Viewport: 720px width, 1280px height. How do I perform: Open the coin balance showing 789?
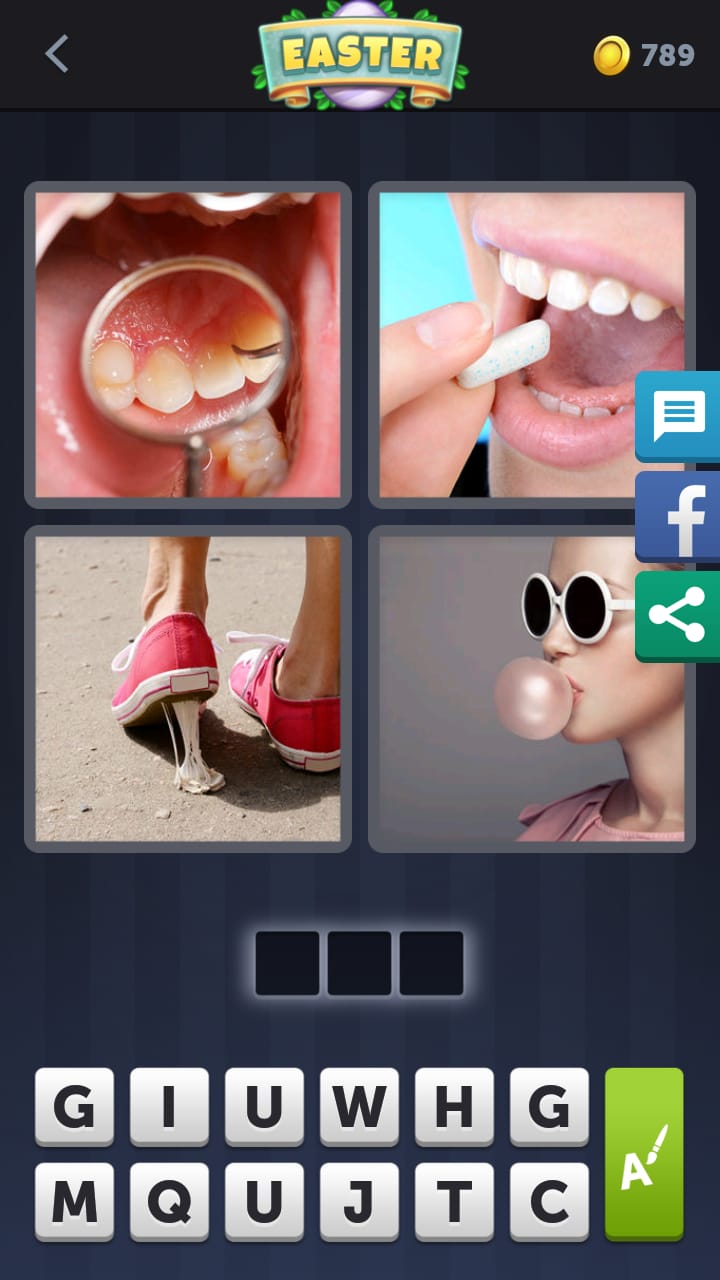click(x=645, y=55)
